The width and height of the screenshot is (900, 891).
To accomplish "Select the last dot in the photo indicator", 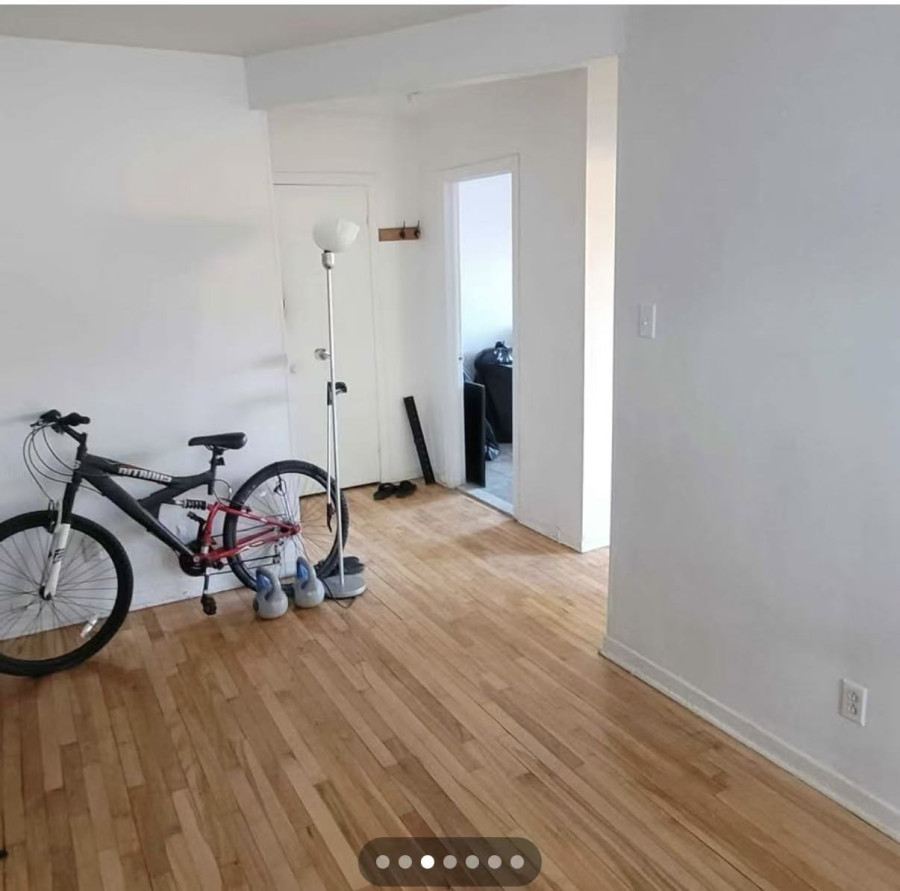I will click(x=517, y=862).
